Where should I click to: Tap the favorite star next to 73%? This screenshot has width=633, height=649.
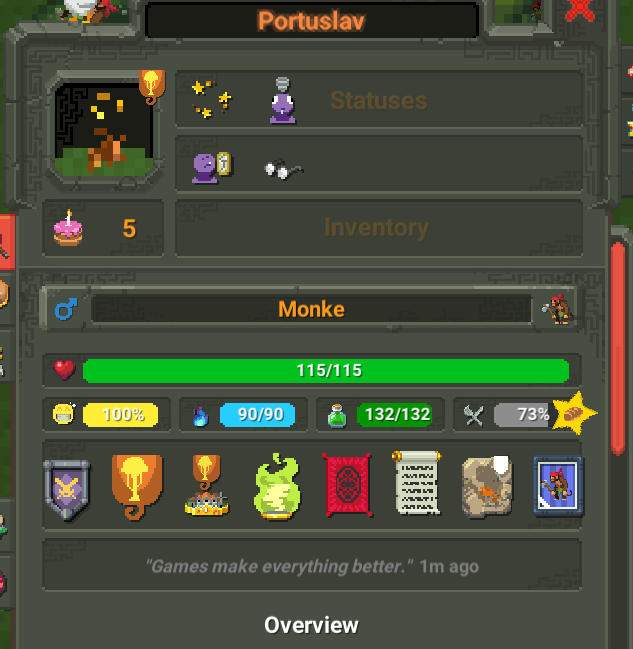click(574, 413)
